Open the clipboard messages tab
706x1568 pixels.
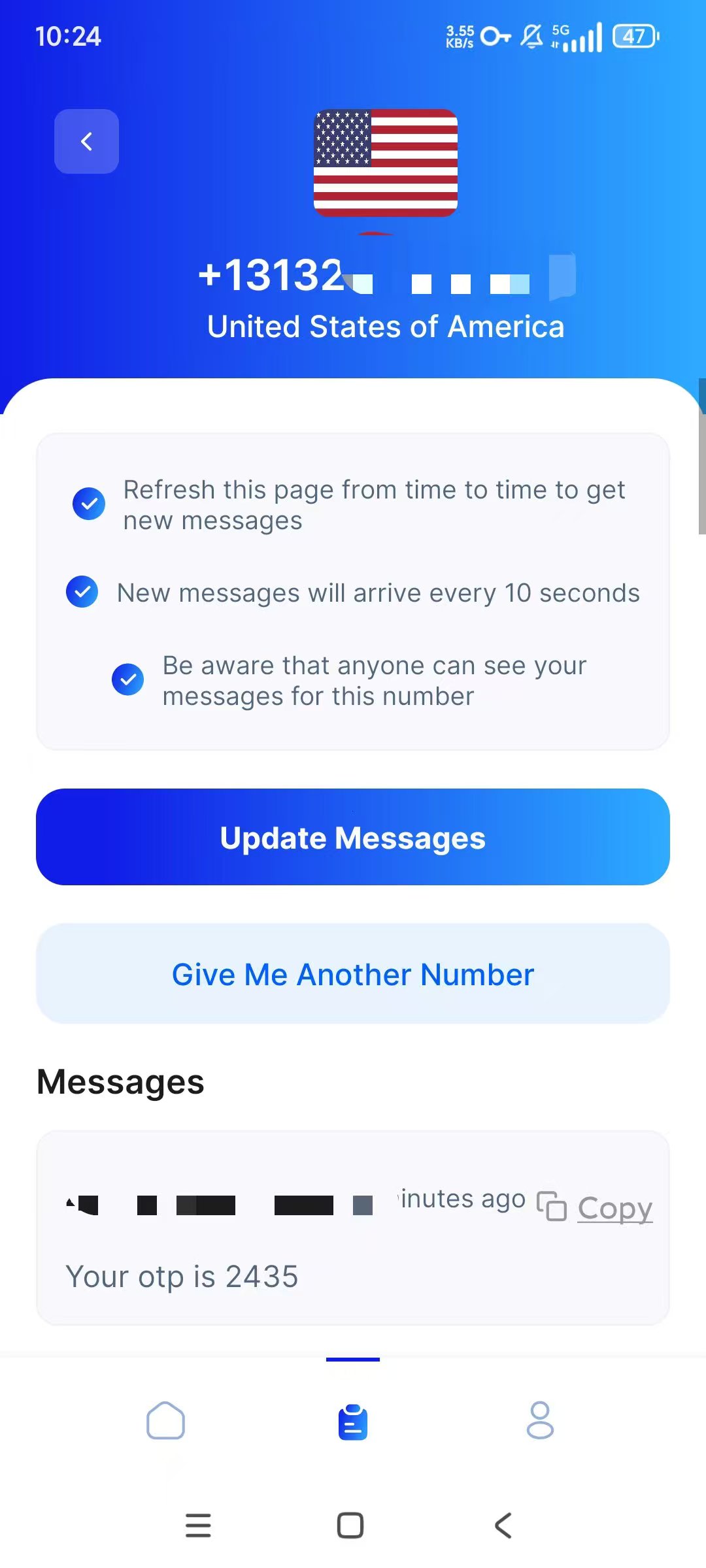point(353,1422)
